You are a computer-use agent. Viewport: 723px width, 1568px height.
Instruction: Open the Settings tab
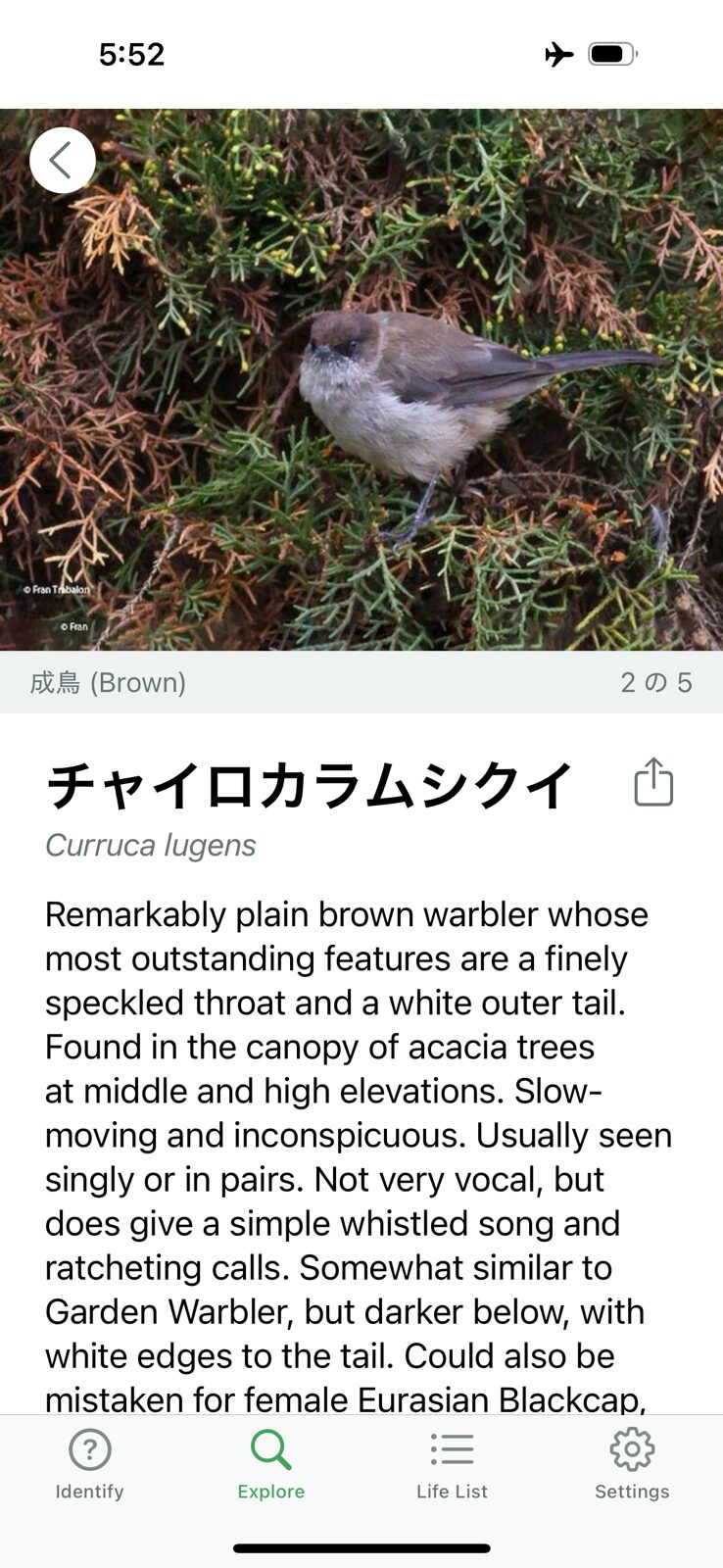[x=632, y=1464]
